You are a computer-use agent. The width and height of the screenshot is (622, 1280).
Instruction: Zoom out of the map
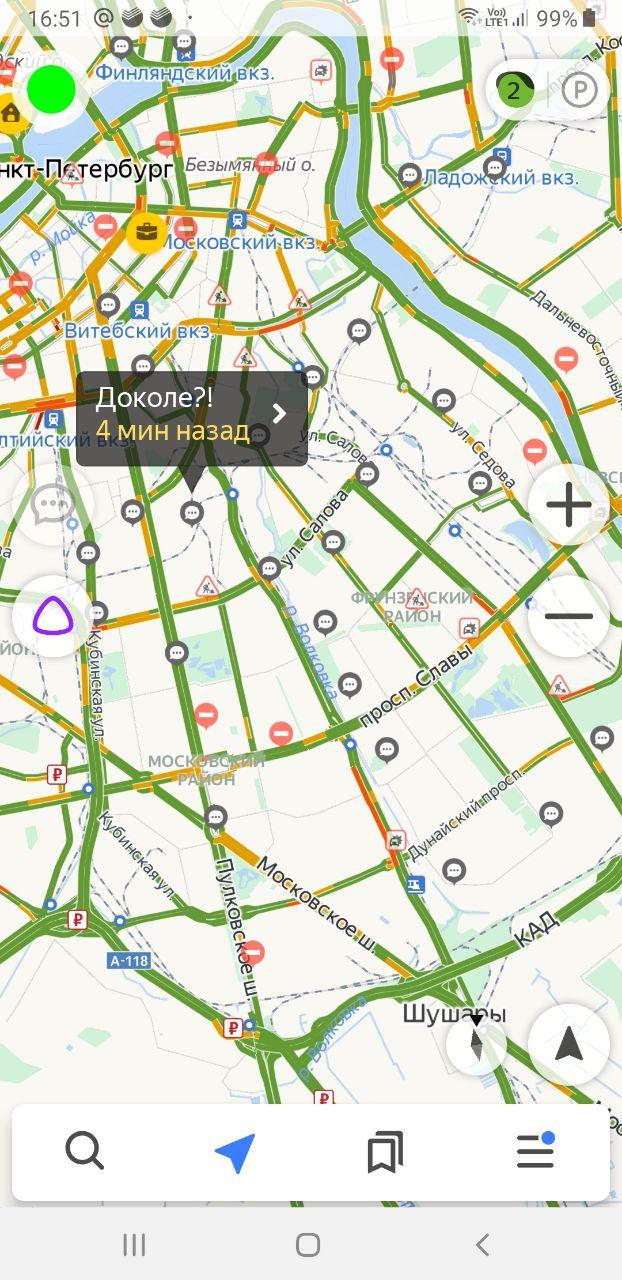point(568,616)
